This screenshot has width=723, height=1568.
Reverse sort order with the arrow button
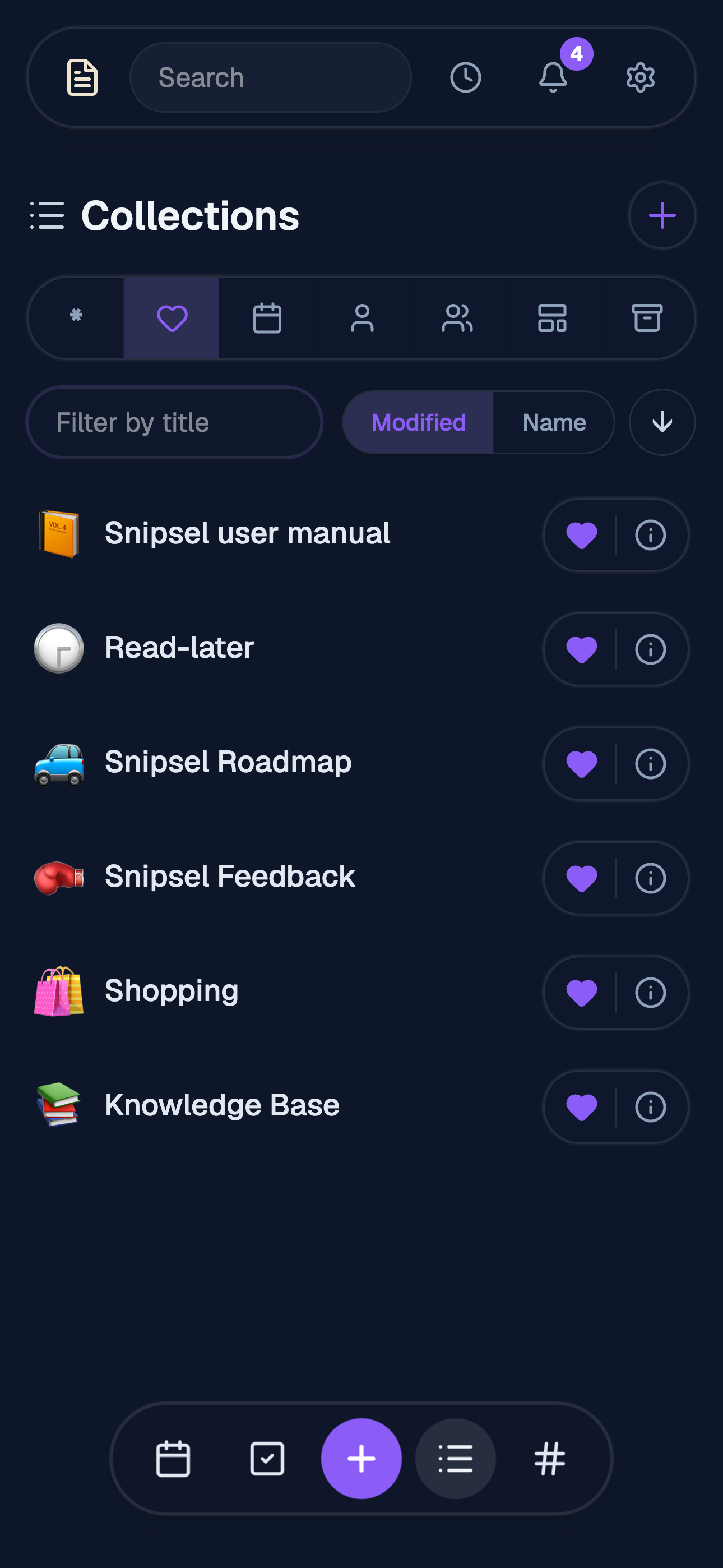click(661, 422)
